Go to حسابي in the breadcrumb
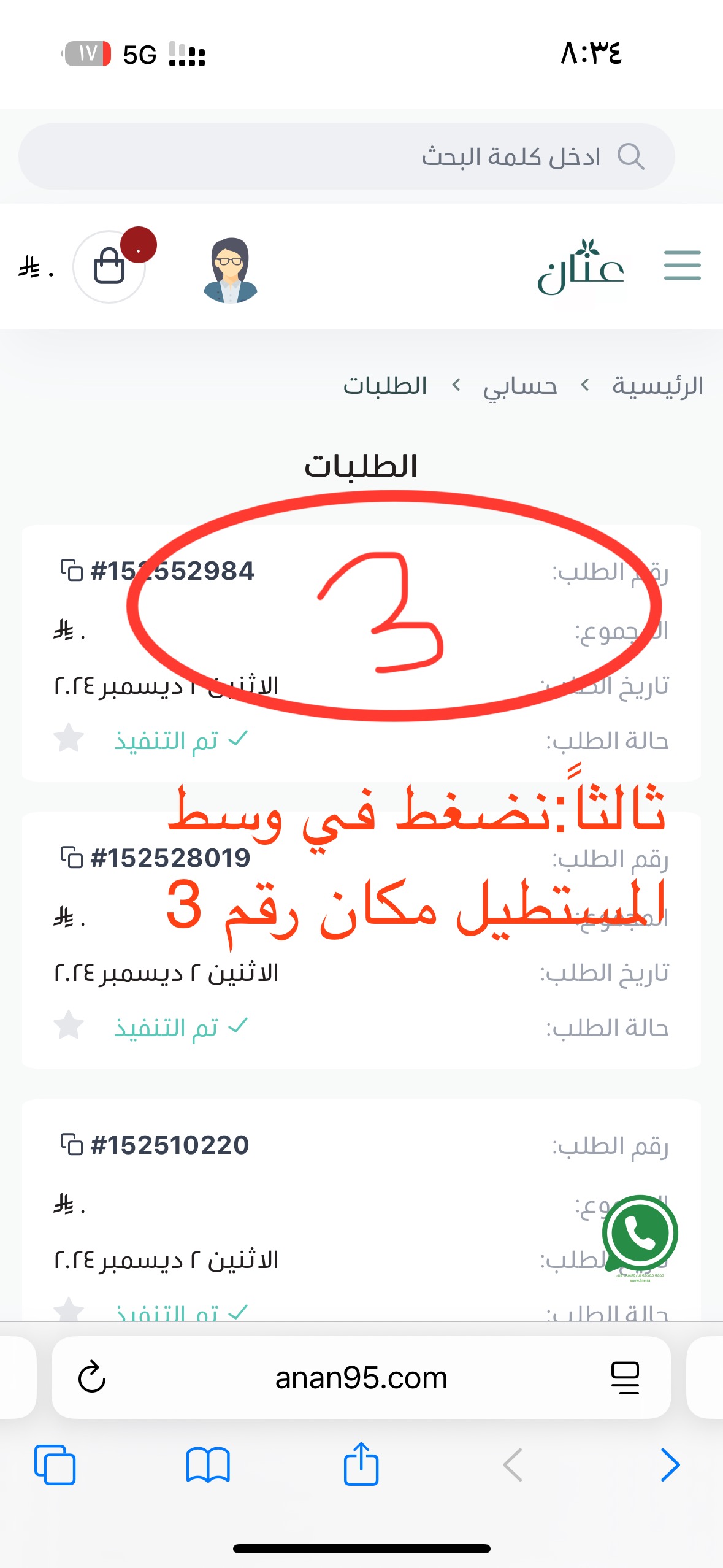 [519, 386]
